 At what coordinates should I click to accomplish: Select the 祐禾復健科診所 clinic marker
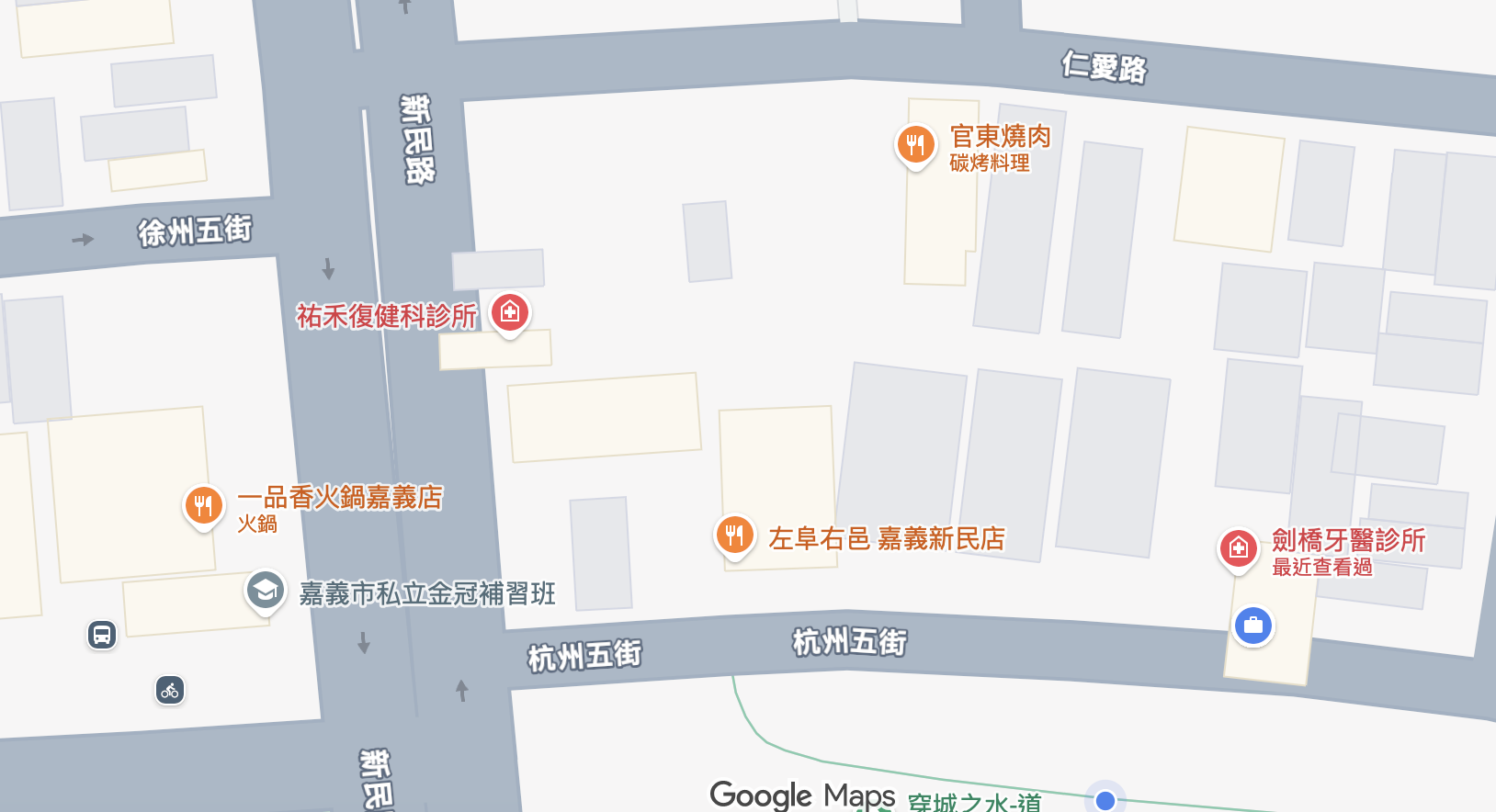point(510,313)
